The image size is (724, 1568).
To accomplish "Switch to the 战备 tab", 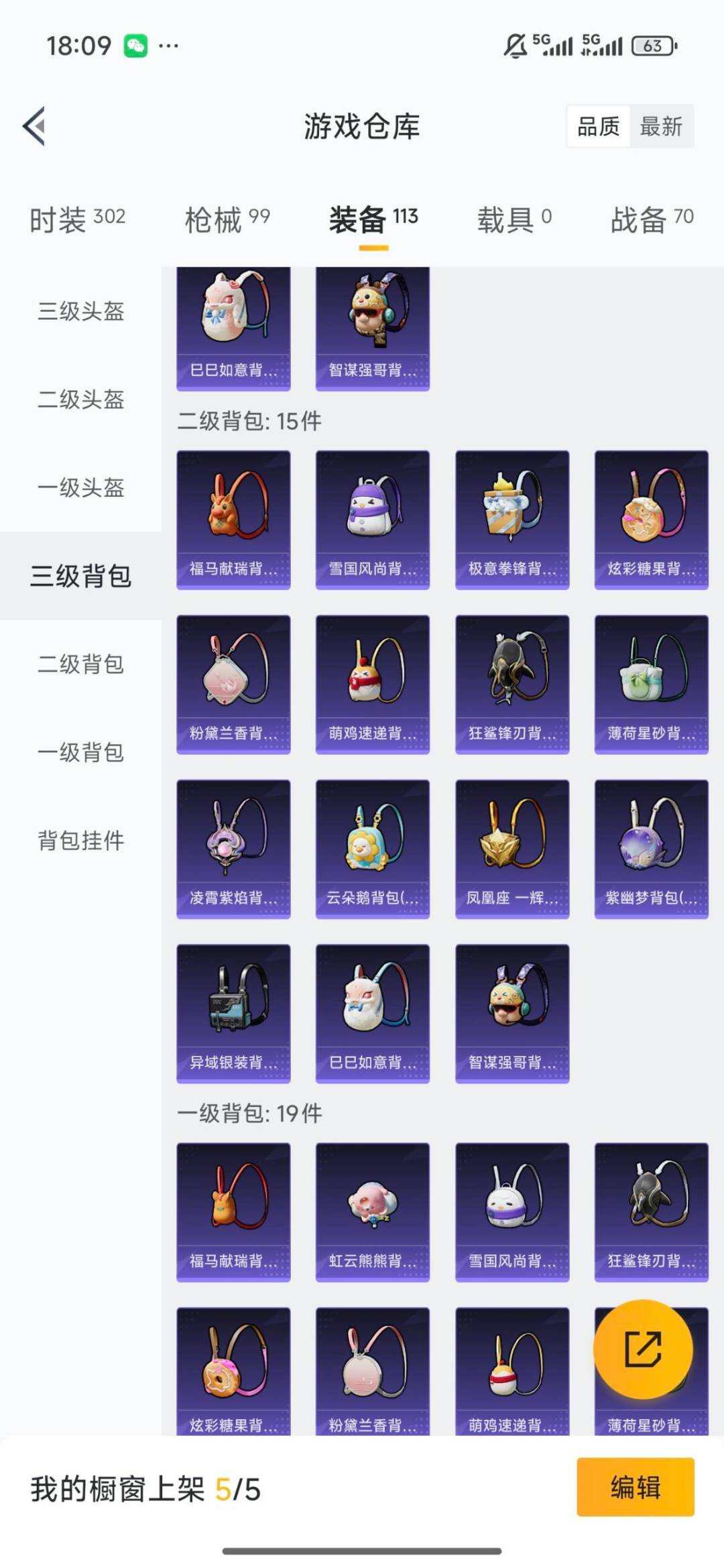I will [x=651, y=219].
